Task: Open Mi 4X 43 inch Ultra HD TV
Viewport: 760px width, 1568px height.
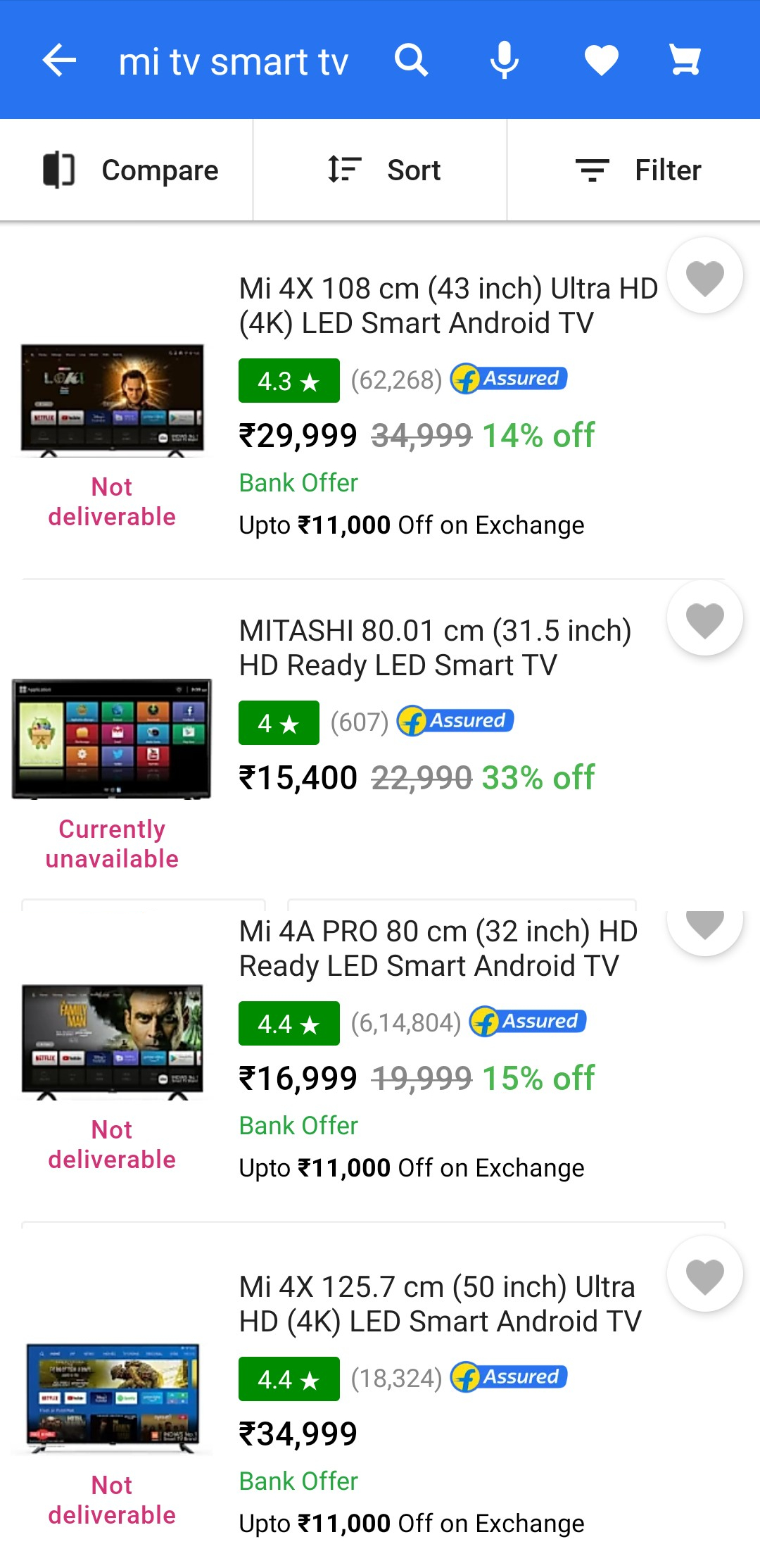Action: click(448, 306)
